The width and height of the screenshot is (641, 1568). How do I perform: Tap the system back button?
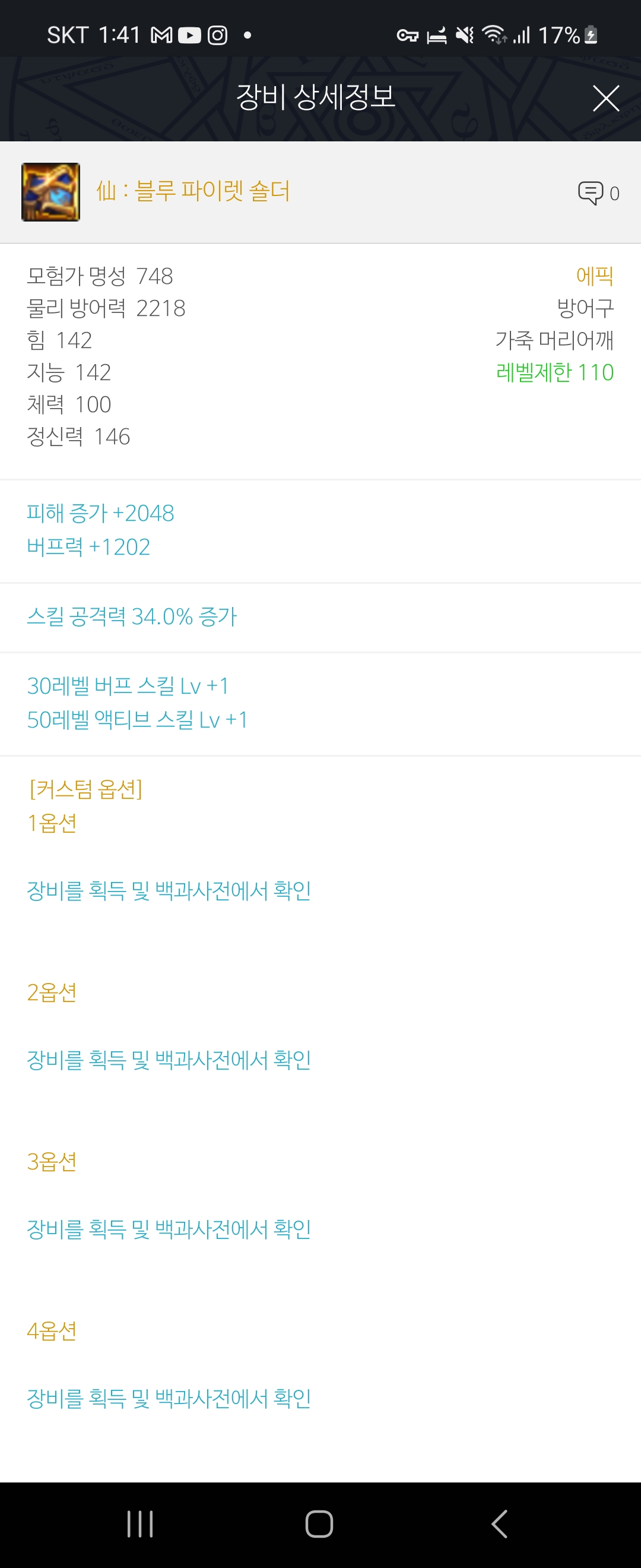499,1524
